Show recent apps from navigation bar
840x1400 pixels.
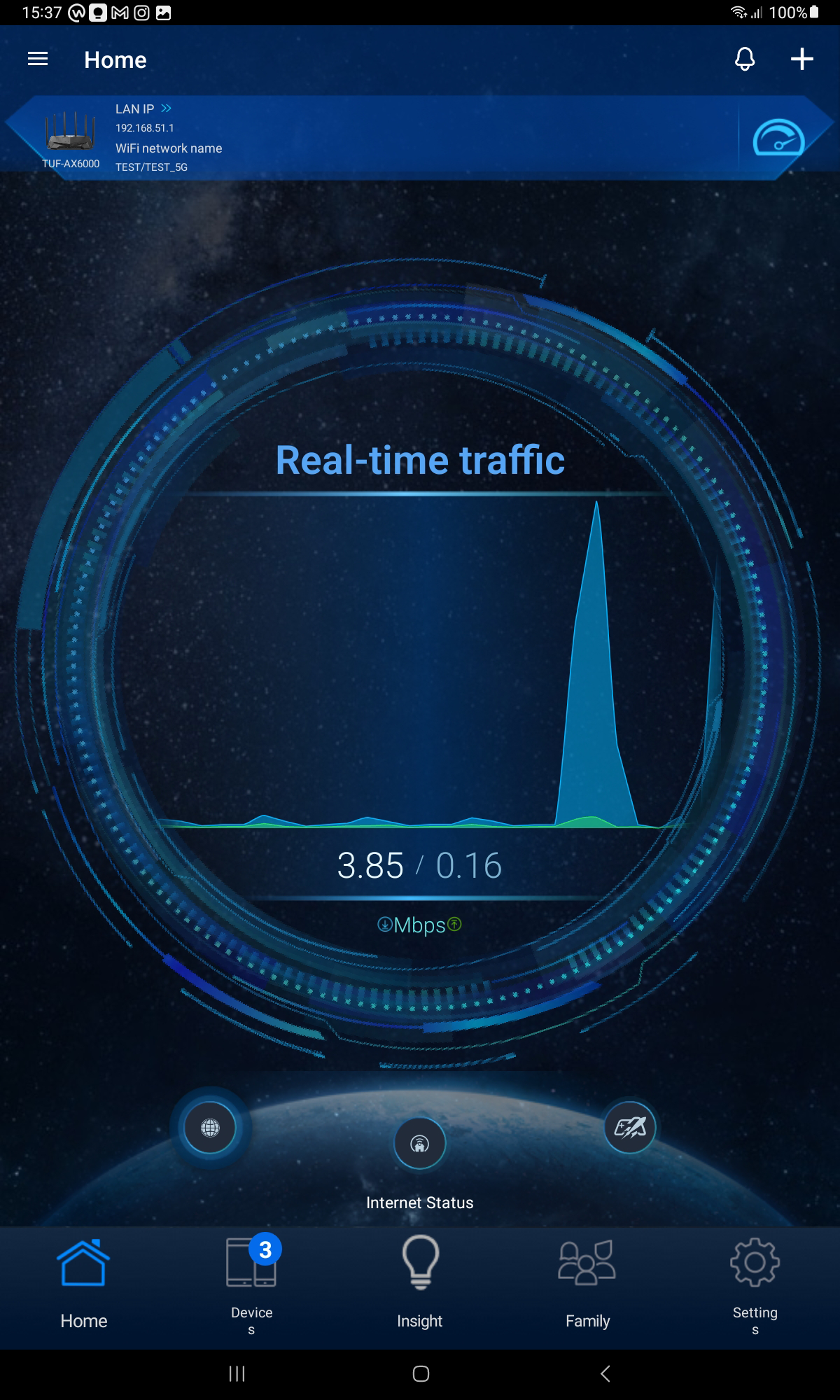[x=237, y=1373]
